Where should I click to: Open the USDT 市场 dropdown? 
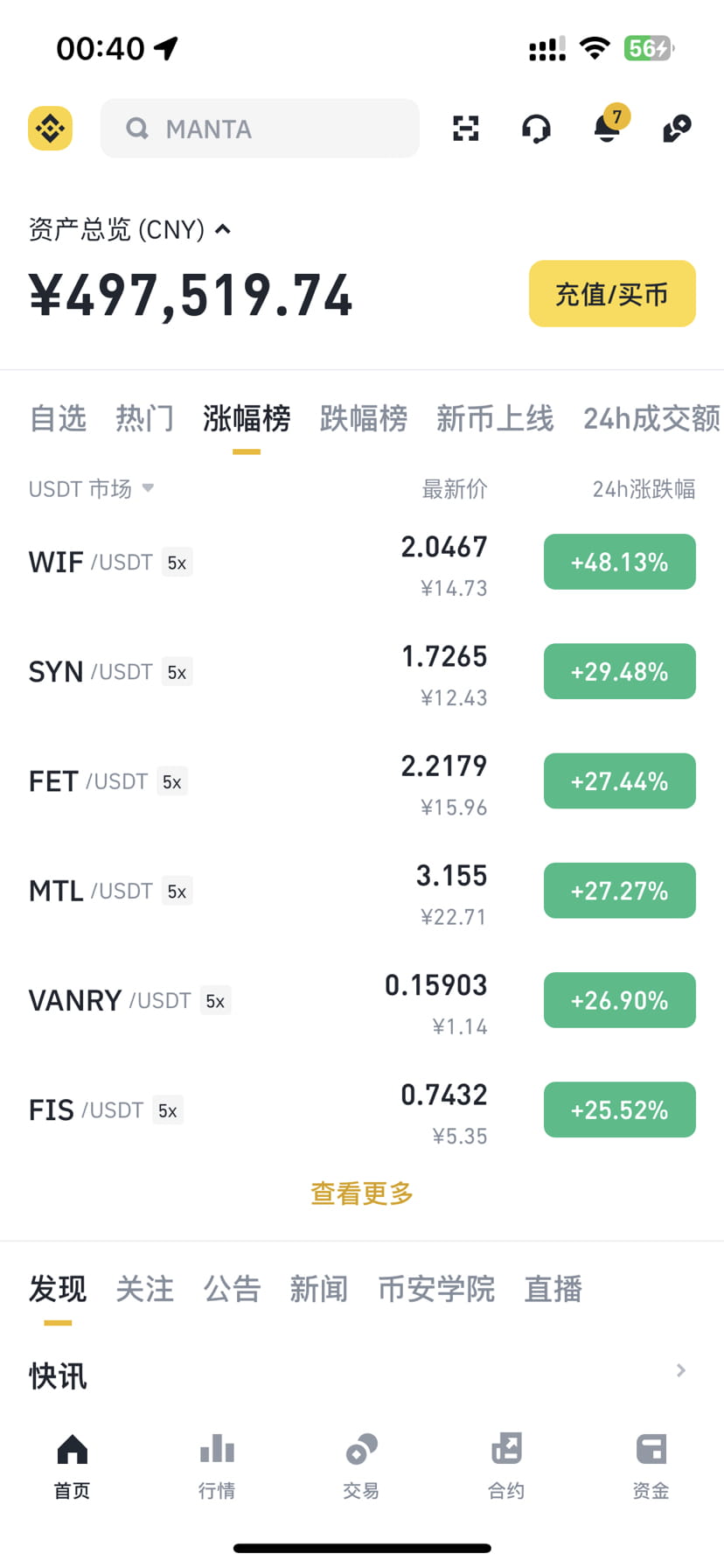click(91, 488)
